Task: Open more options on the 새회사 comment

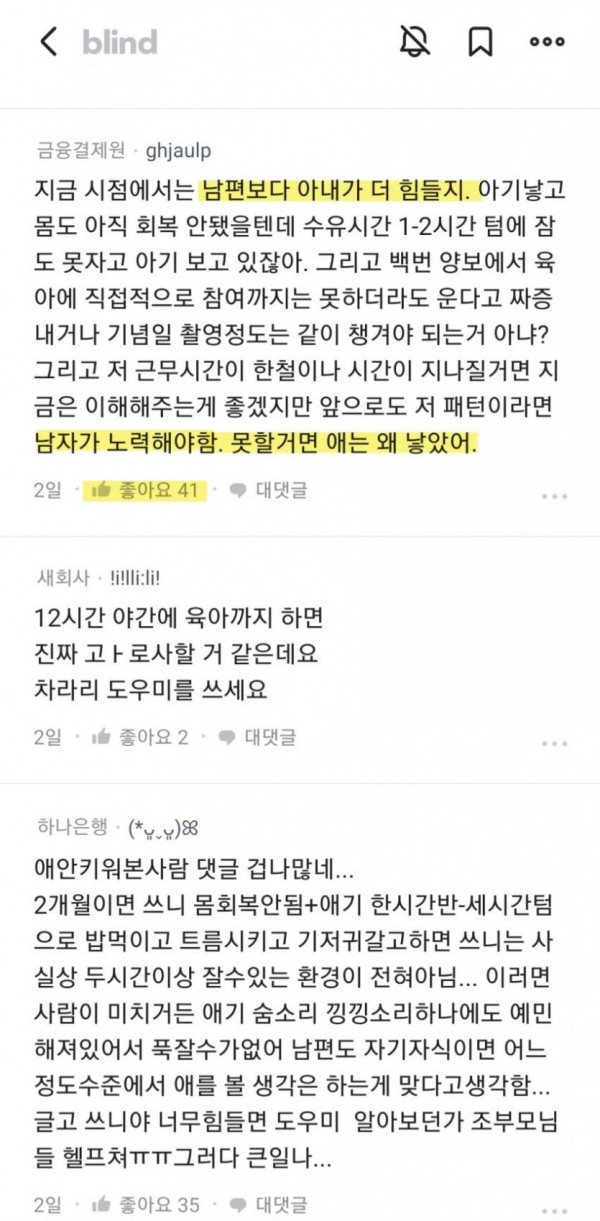Action: click(x=554, y=744)
